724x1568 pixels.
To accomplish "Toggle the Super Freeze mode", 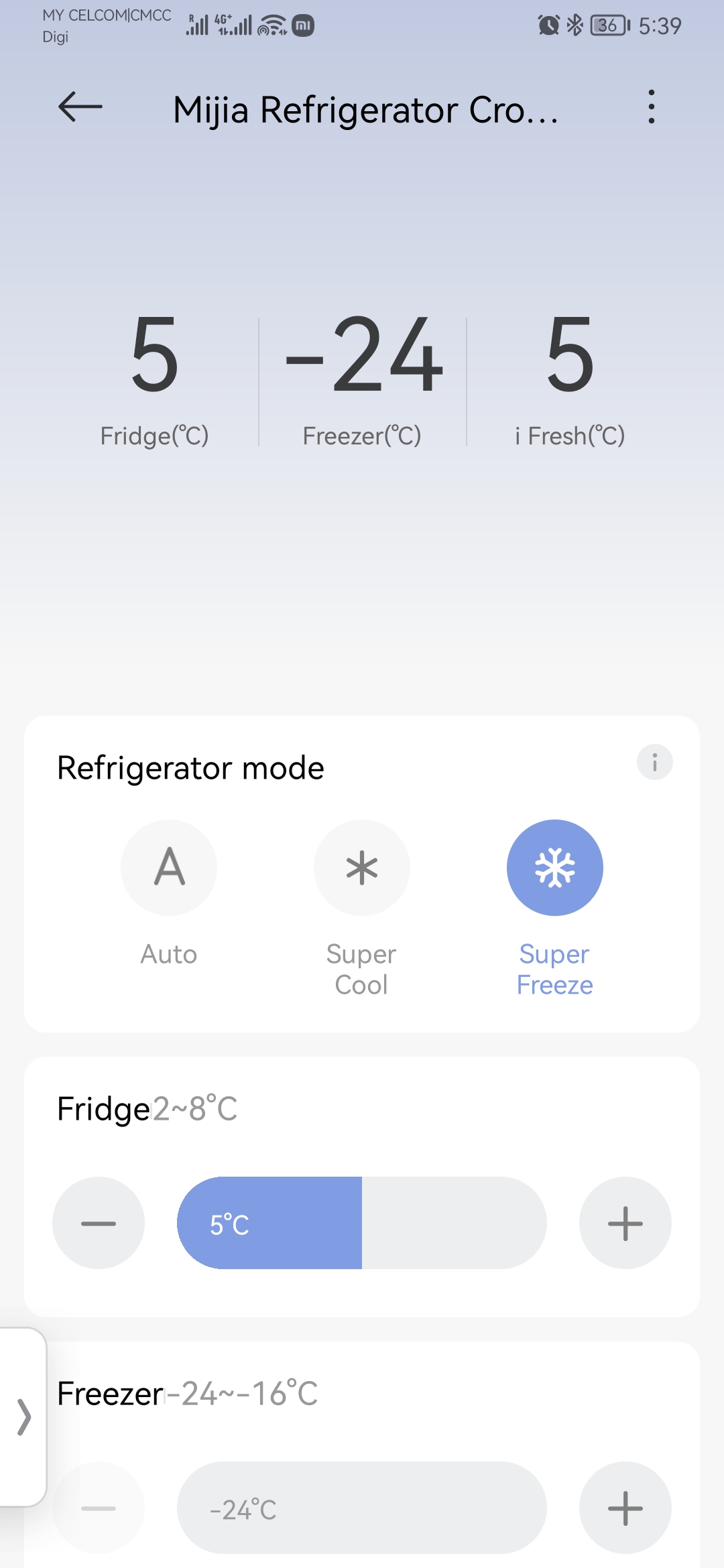I will [555, 868].
